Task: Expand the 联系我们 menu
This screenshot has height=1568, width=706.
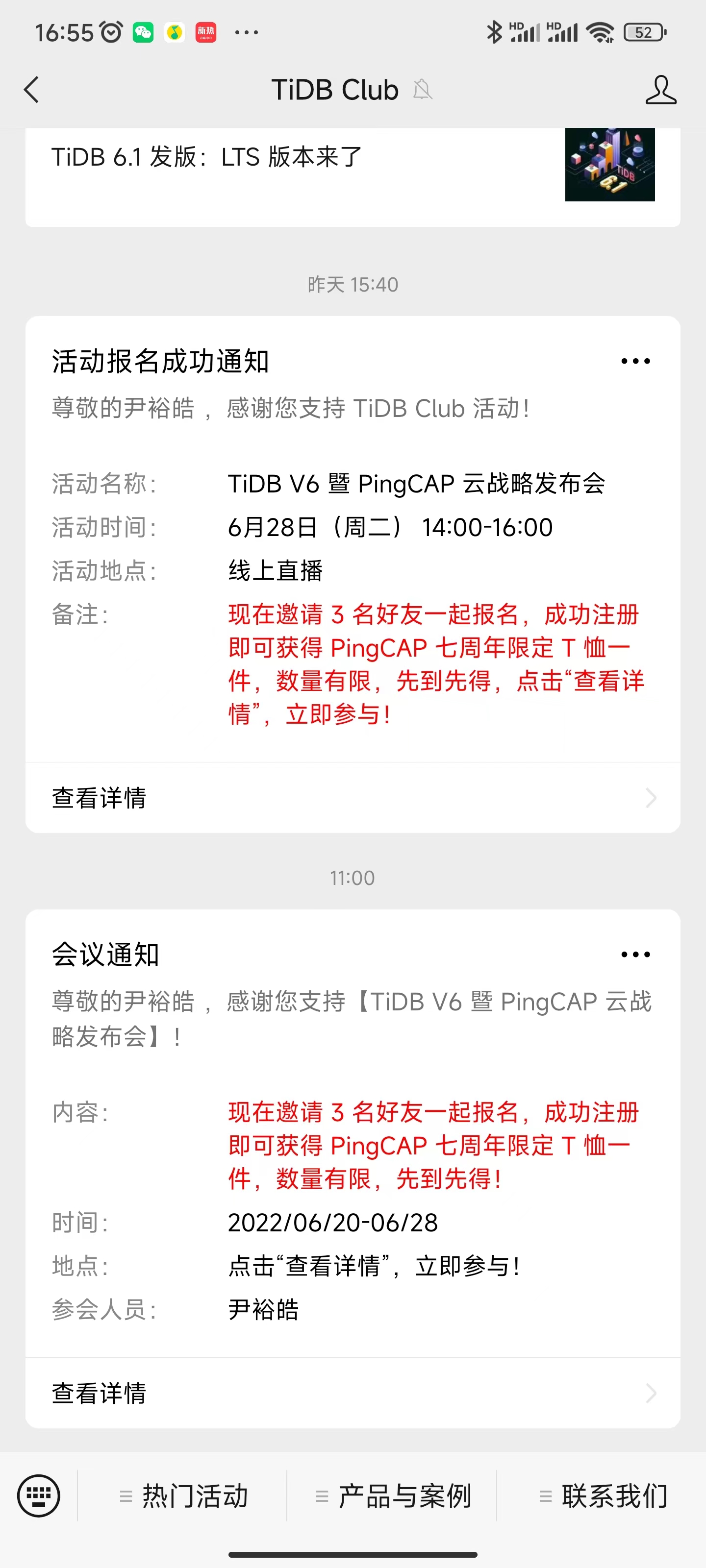Action: [603, 1495]
